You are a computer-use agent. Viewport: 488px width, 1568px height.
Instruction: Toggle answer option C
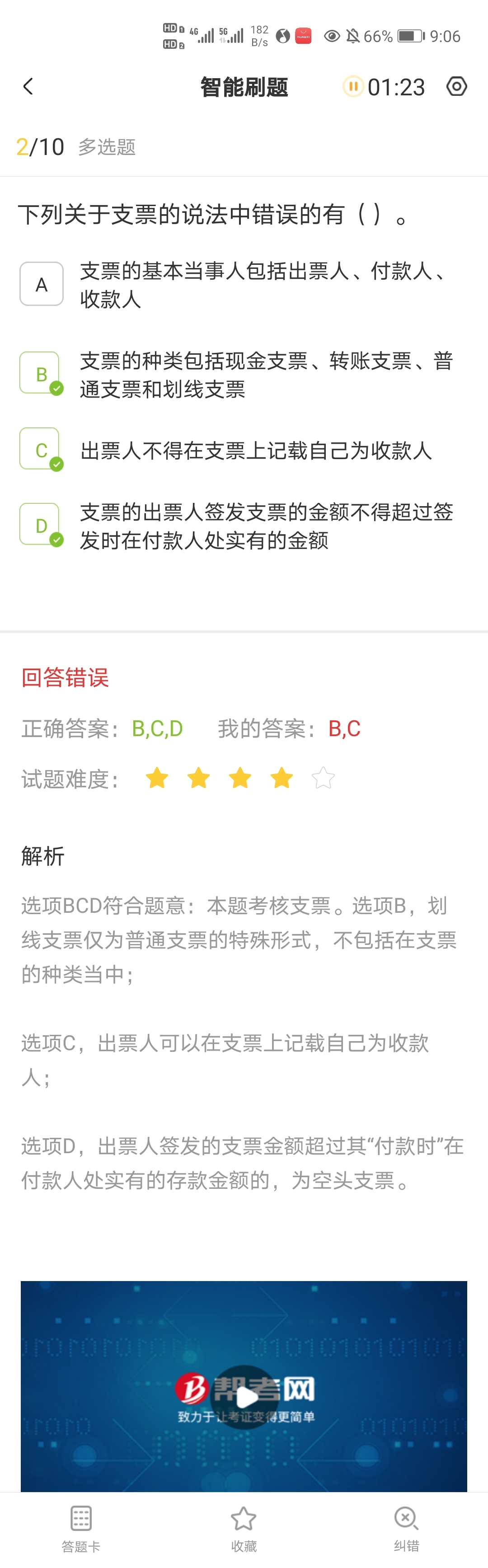click(41, 450)
